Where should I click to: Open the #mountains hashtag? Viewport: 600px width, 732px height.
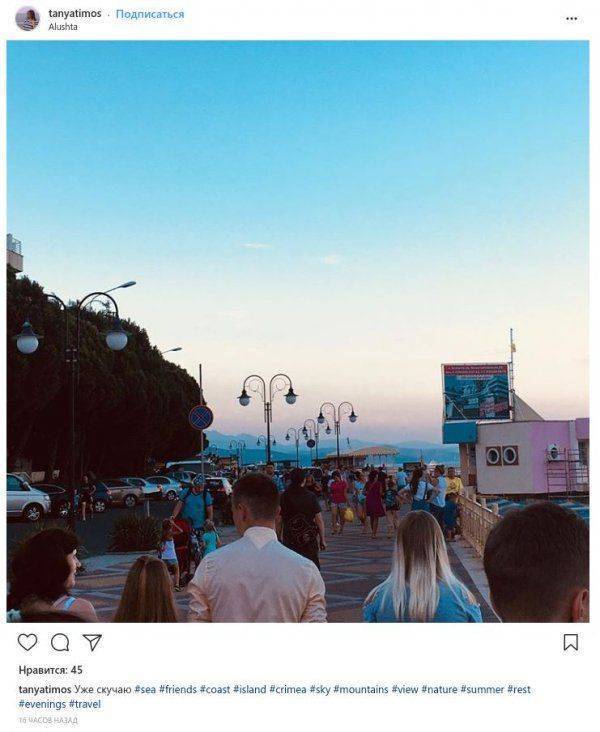click(360, 690)
